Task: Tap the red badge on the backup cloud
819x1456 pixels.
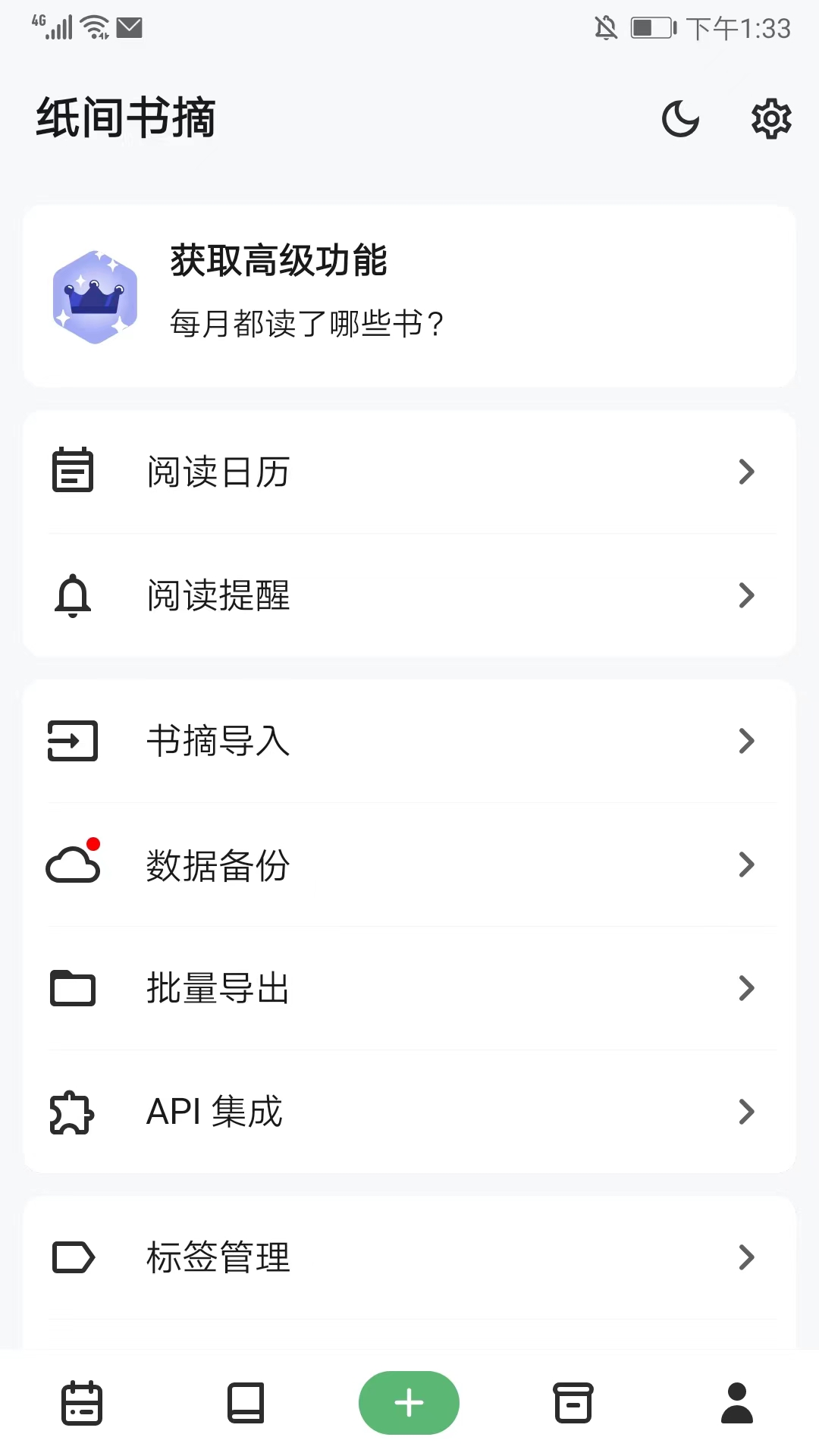Action: pos(93,842)
